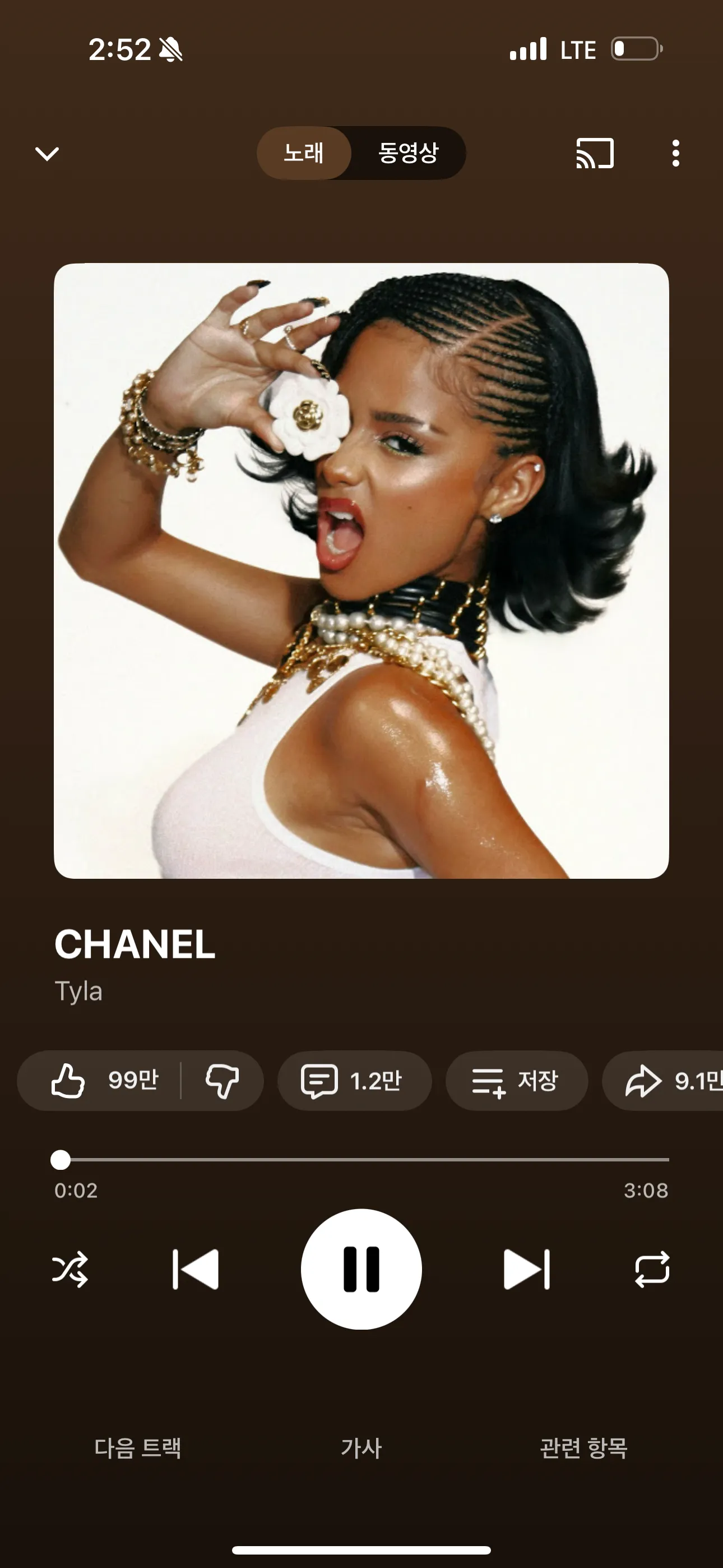
Task: Open the cast to device icon
Action: (x=595, y=153)
